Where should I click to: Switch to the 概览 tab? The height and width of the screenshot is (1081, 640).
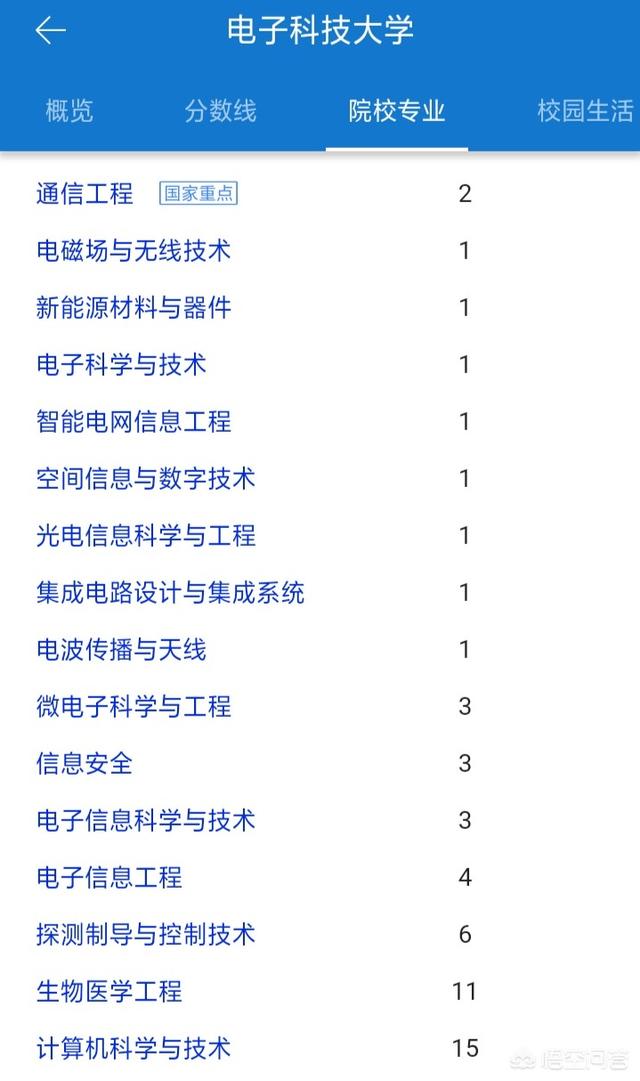[x=69, y=111]
